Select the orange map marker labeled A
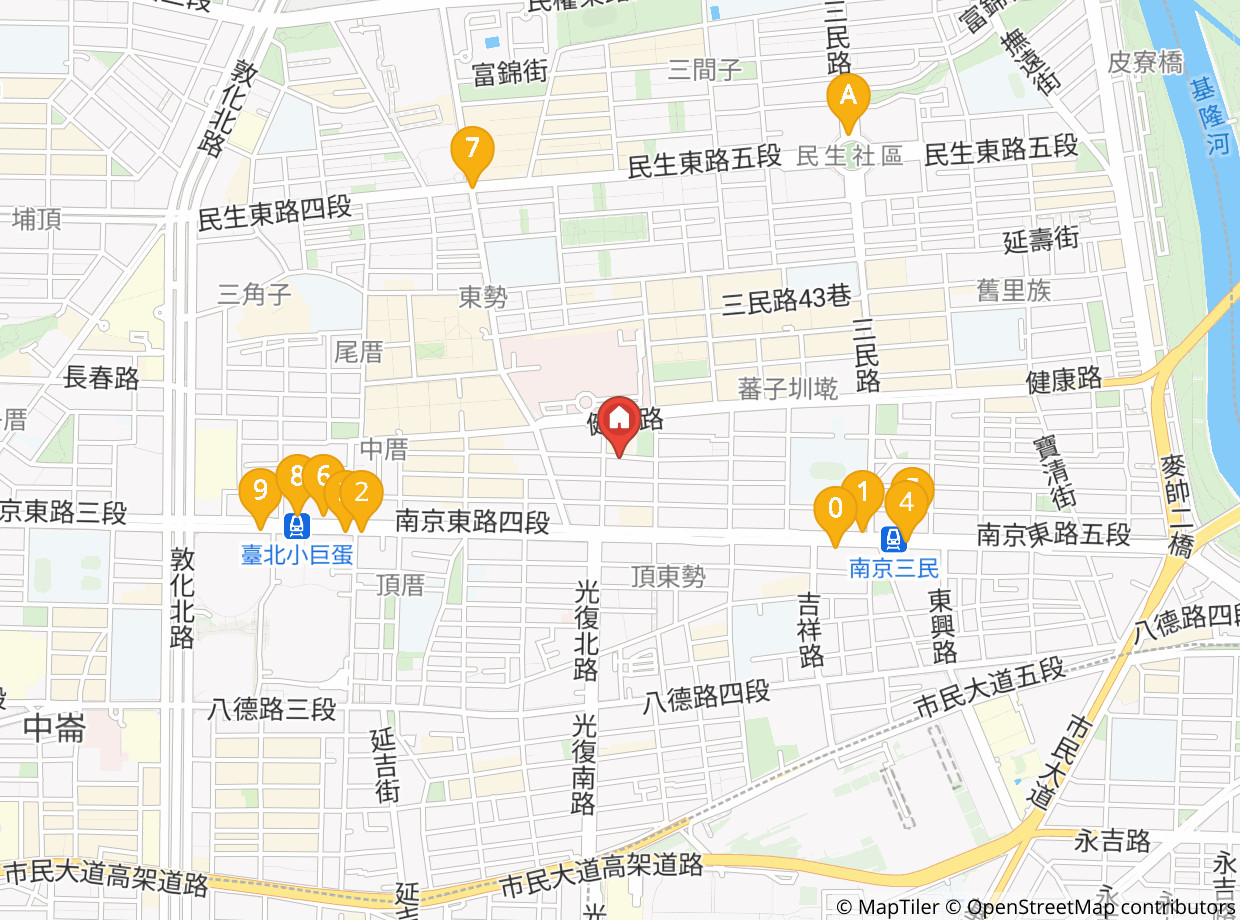This screenshot has height=920, width=1240. click(848, 97)
